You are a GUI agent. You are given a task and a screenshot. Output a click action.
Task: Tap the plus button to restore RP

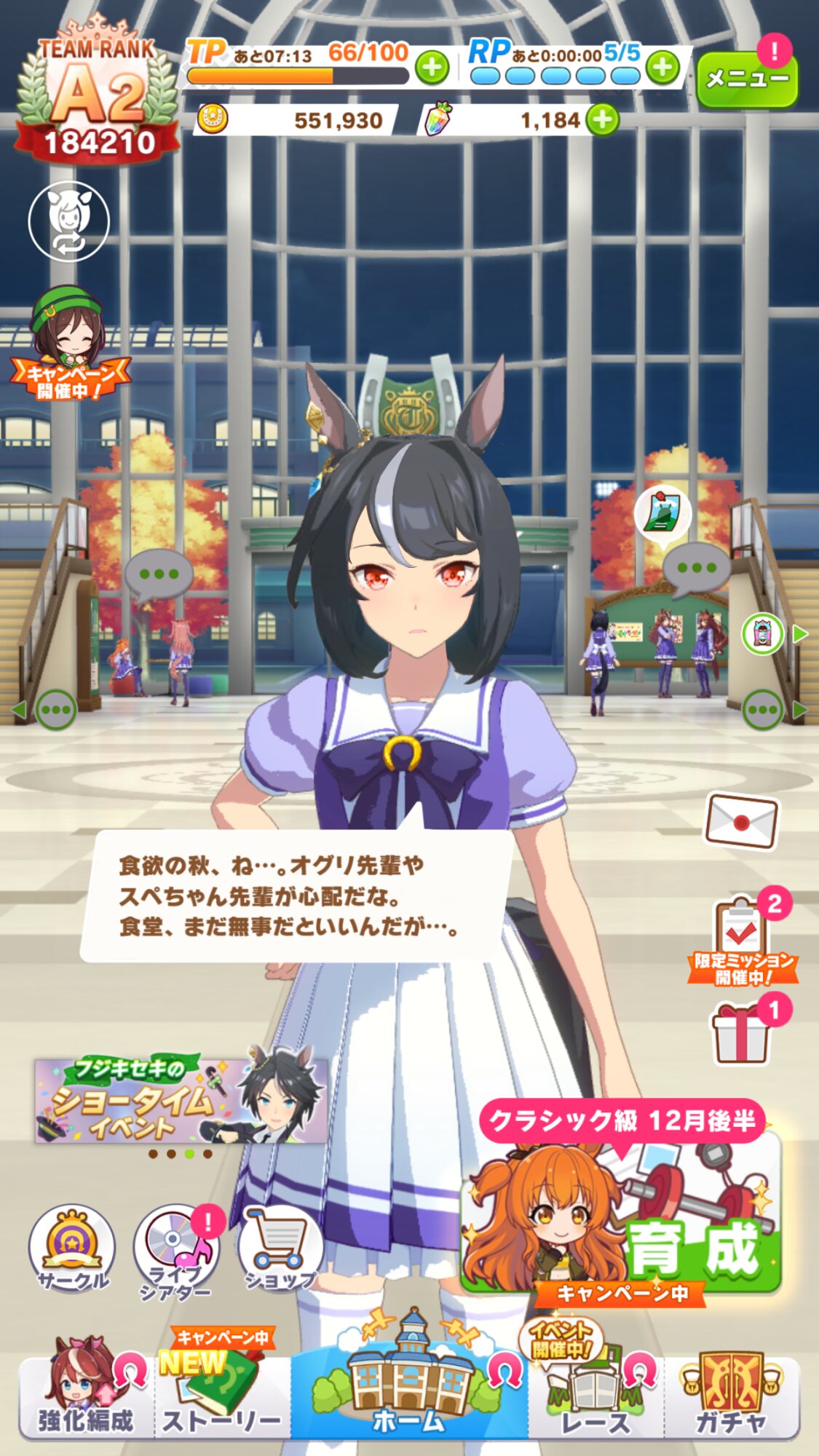(x=662, y=68)
